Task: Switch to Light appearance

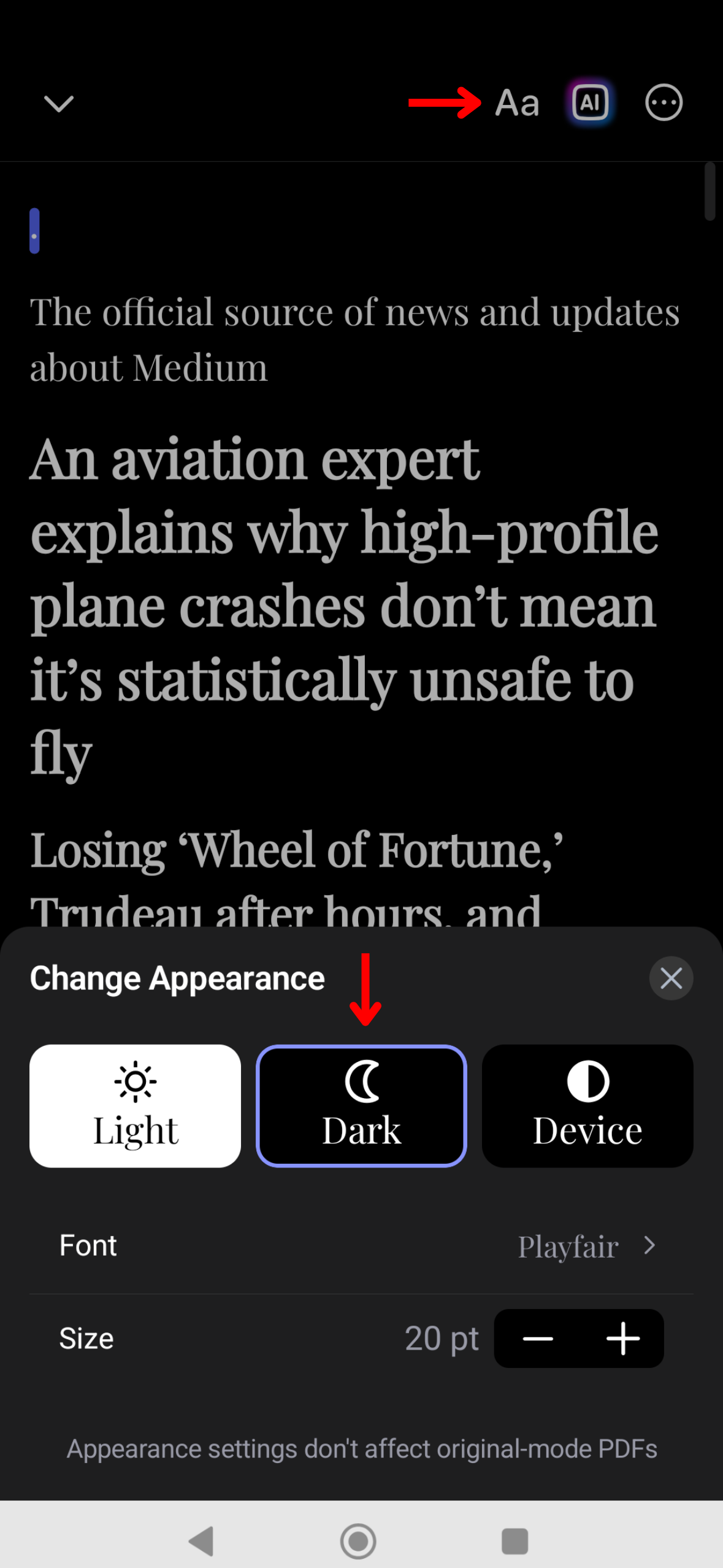Action: tap(135, 1105)
